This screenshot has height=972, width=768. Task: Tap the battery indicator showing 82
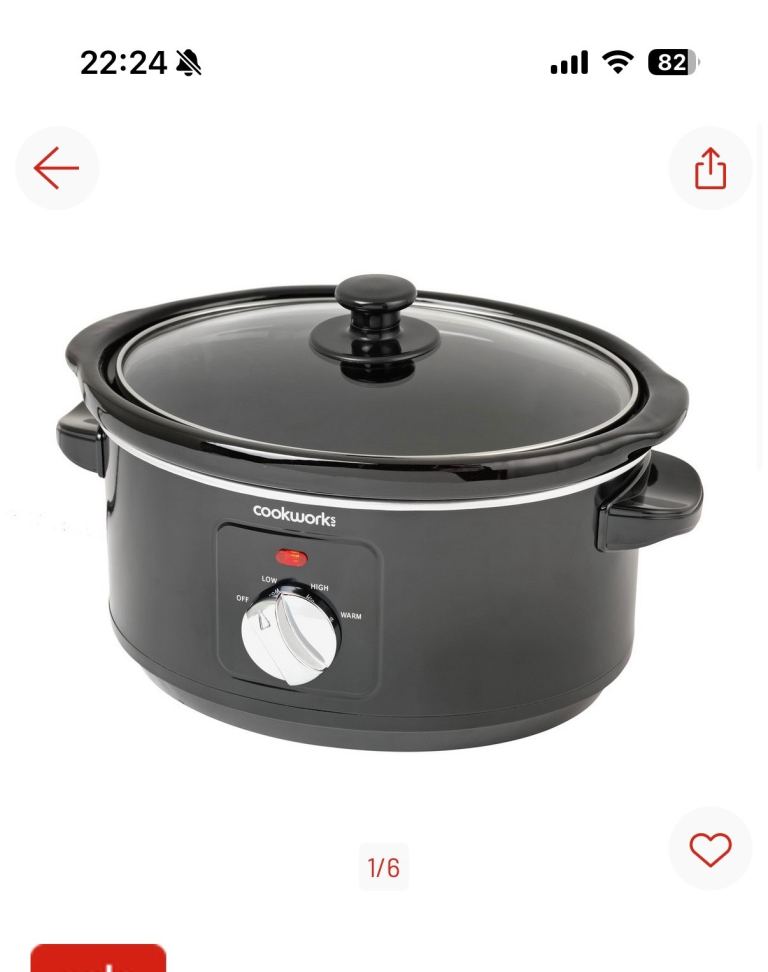pyautogui.click(x=672, y=62)
